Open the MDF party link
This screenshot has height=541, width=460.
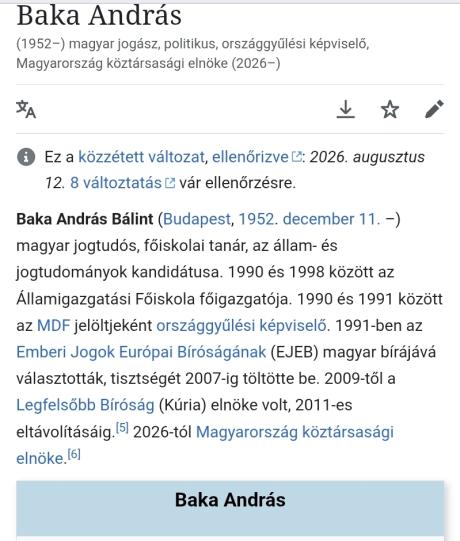coord(53,325)
